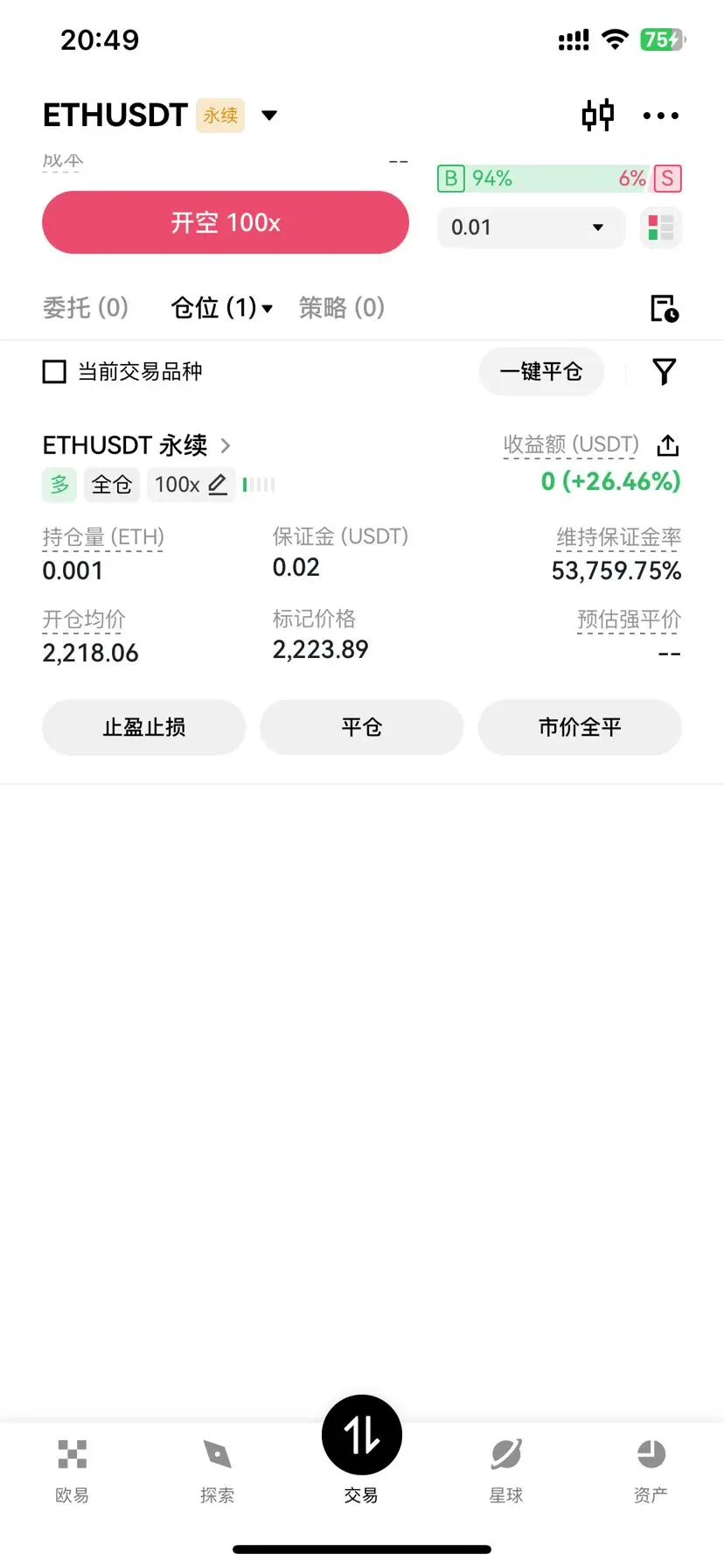Switch to the 策略 (0) tab
724x1568 pixels.
[x=341, y=308]
